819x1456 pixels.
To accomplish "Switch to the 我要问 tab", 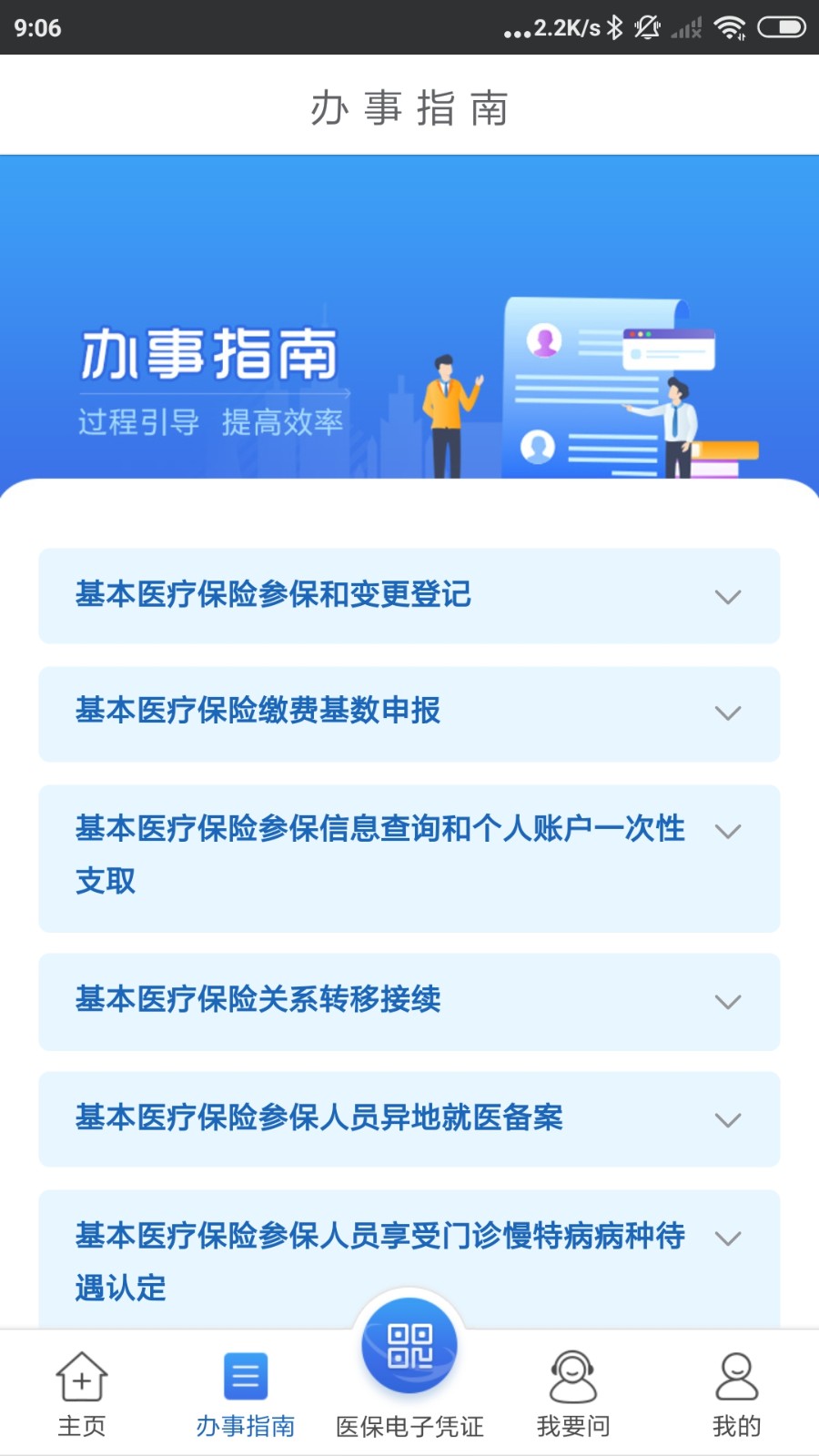I will [573, 1394].
